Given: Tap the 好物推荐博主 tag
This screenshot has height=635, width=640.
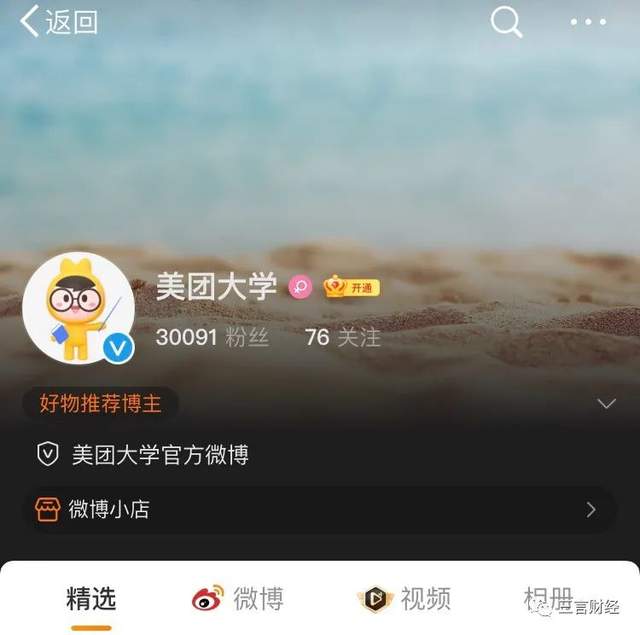Looking at the screenshot, I should point(101,403).
